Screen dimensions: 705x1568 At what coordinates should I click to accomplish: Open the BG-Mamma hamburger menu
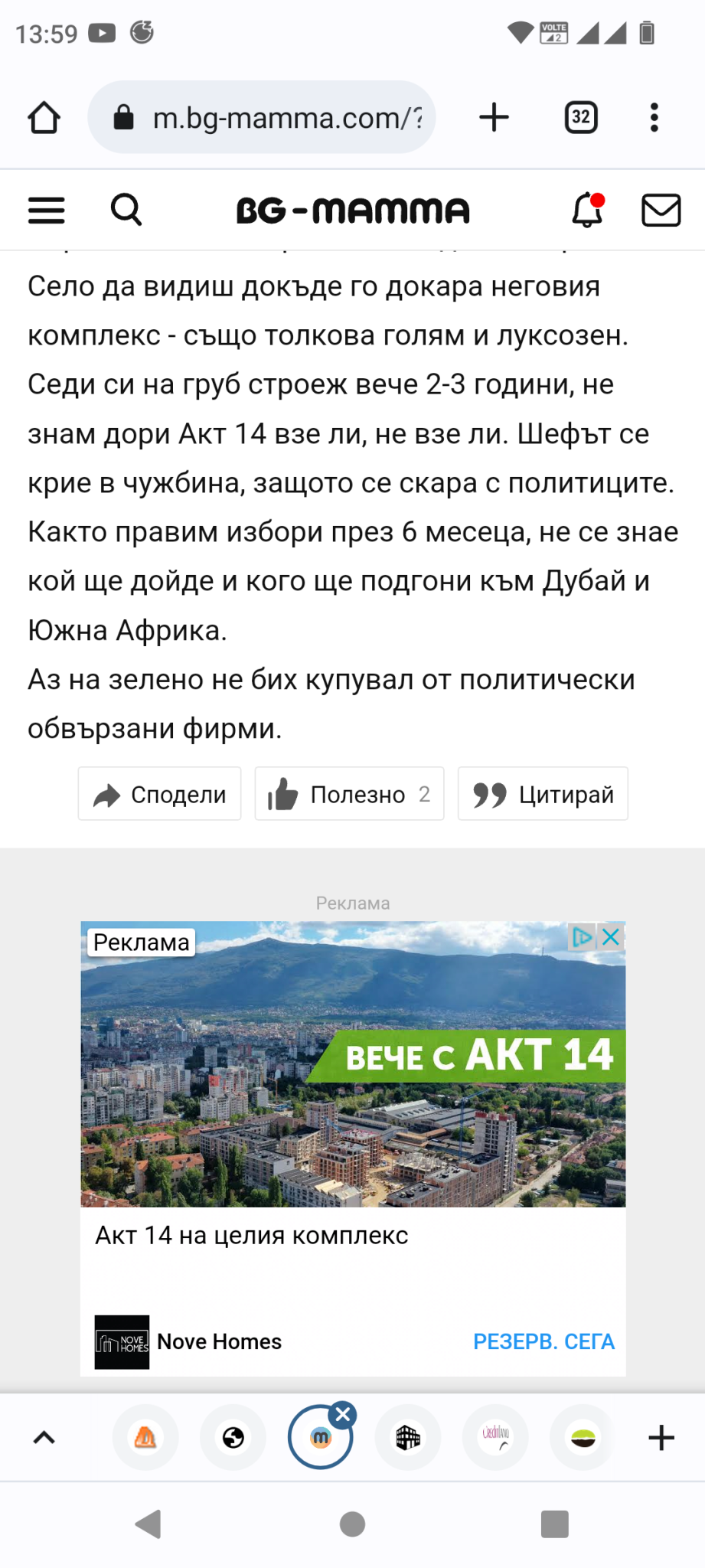click(47, 210)
